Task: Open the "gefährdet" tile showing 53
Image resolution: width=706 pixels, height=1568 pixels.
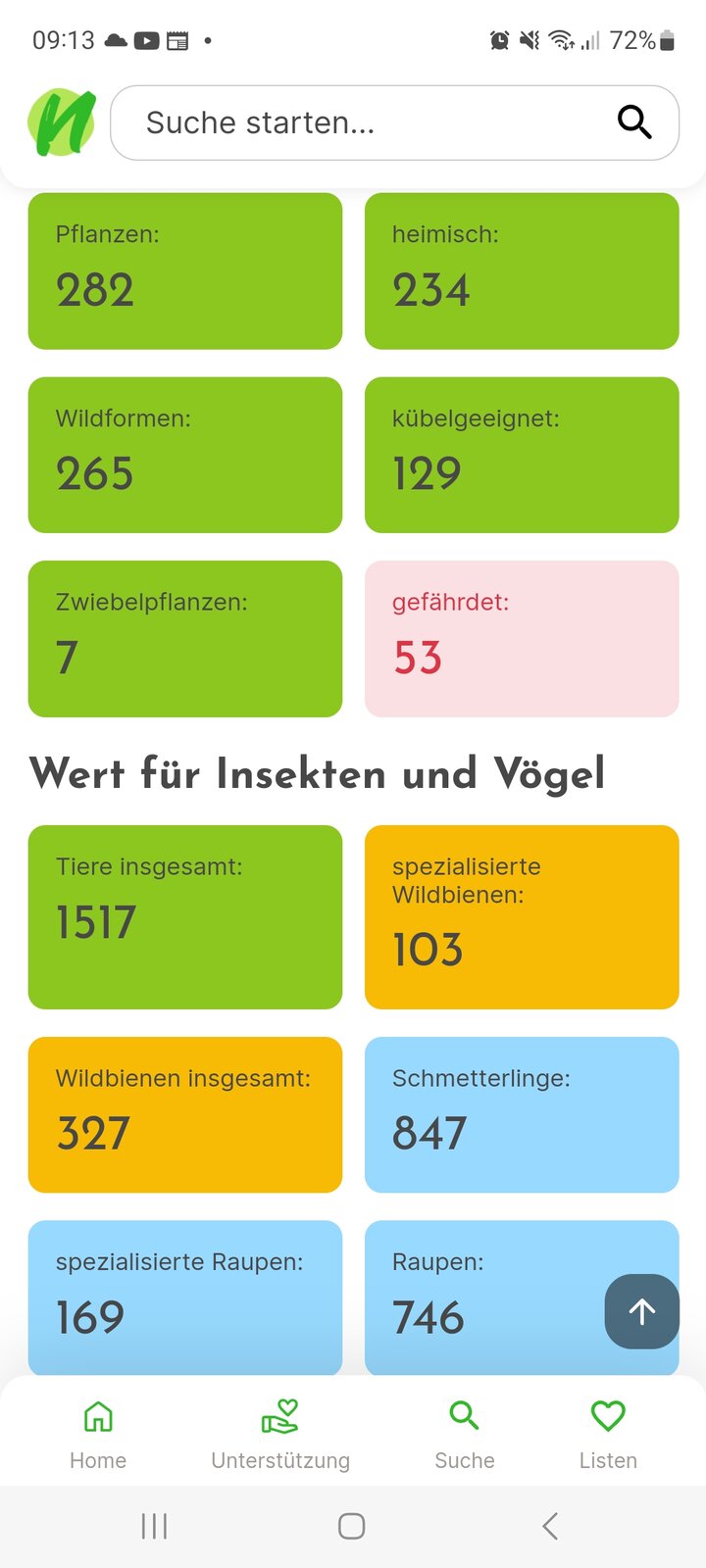Action: click(522, 639)
